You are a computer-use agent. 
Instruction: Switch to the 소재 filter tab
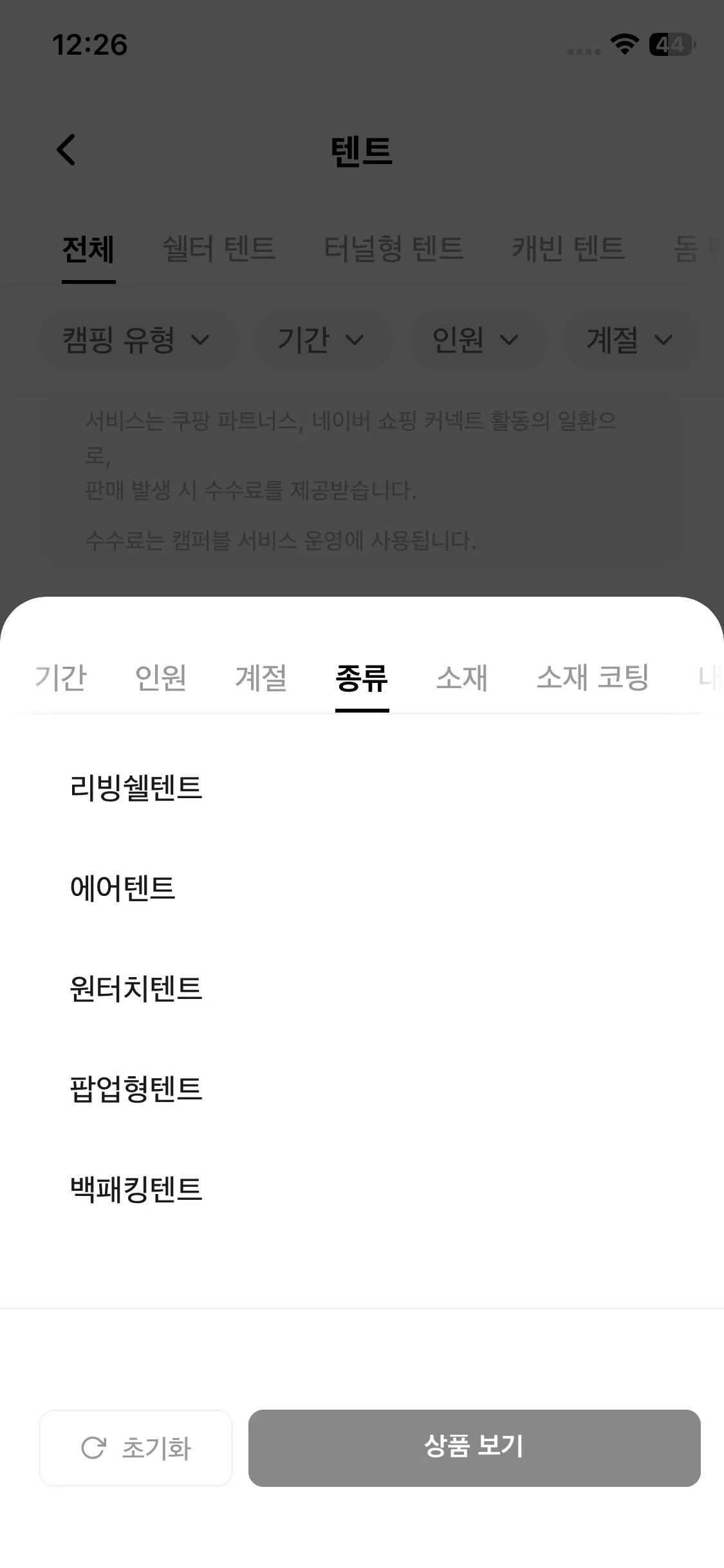tap(462, 678)
